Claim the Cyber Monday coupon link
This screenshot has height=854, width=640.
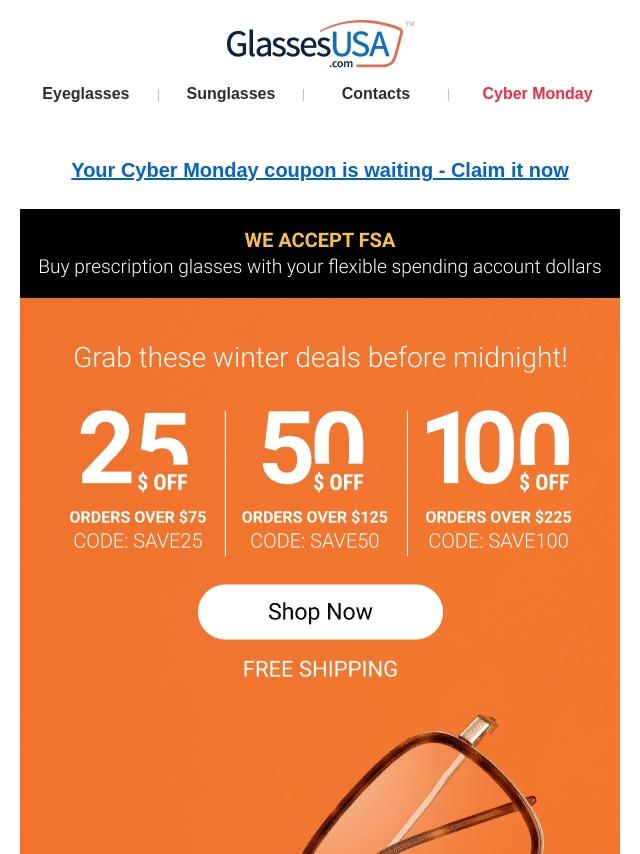tap(320, 171)
